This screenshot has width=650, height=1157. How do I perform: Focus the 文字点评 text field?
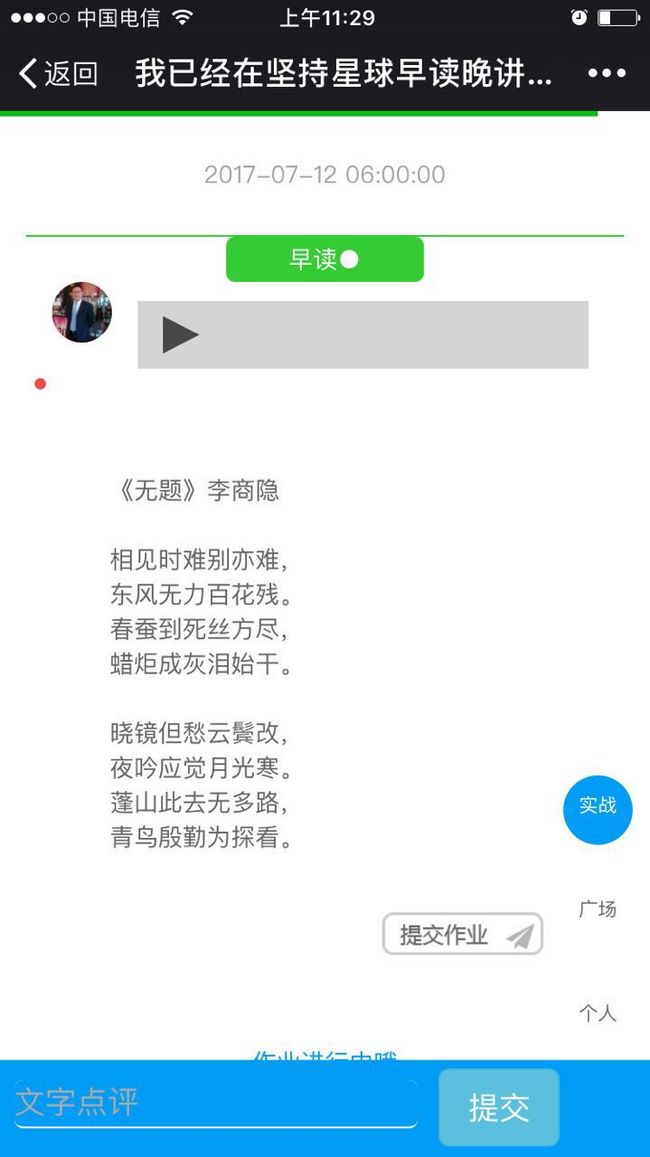coord(216,1103)
